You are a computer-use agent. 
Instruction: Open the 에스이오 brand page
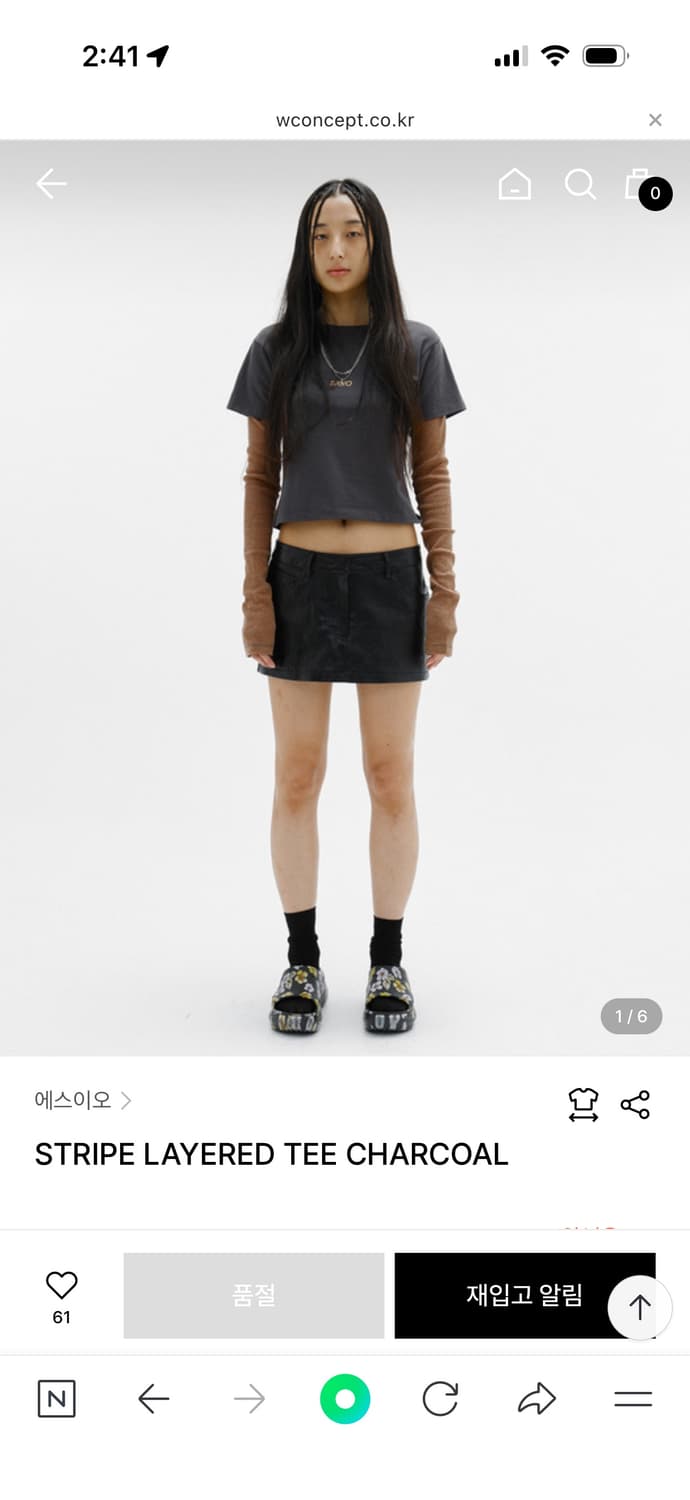(83, 1100)
